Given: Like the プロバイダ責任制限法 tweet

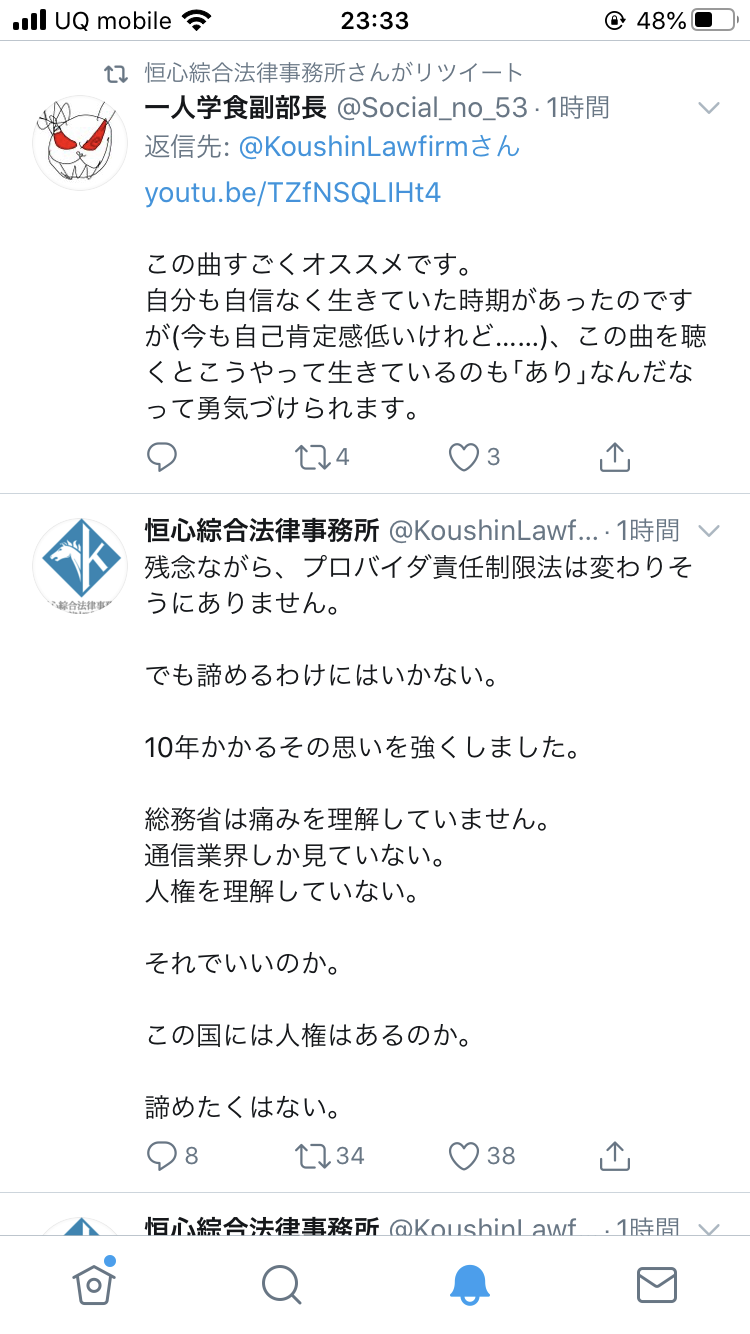Looking at the screenshot, I should tap(463, 1156).
